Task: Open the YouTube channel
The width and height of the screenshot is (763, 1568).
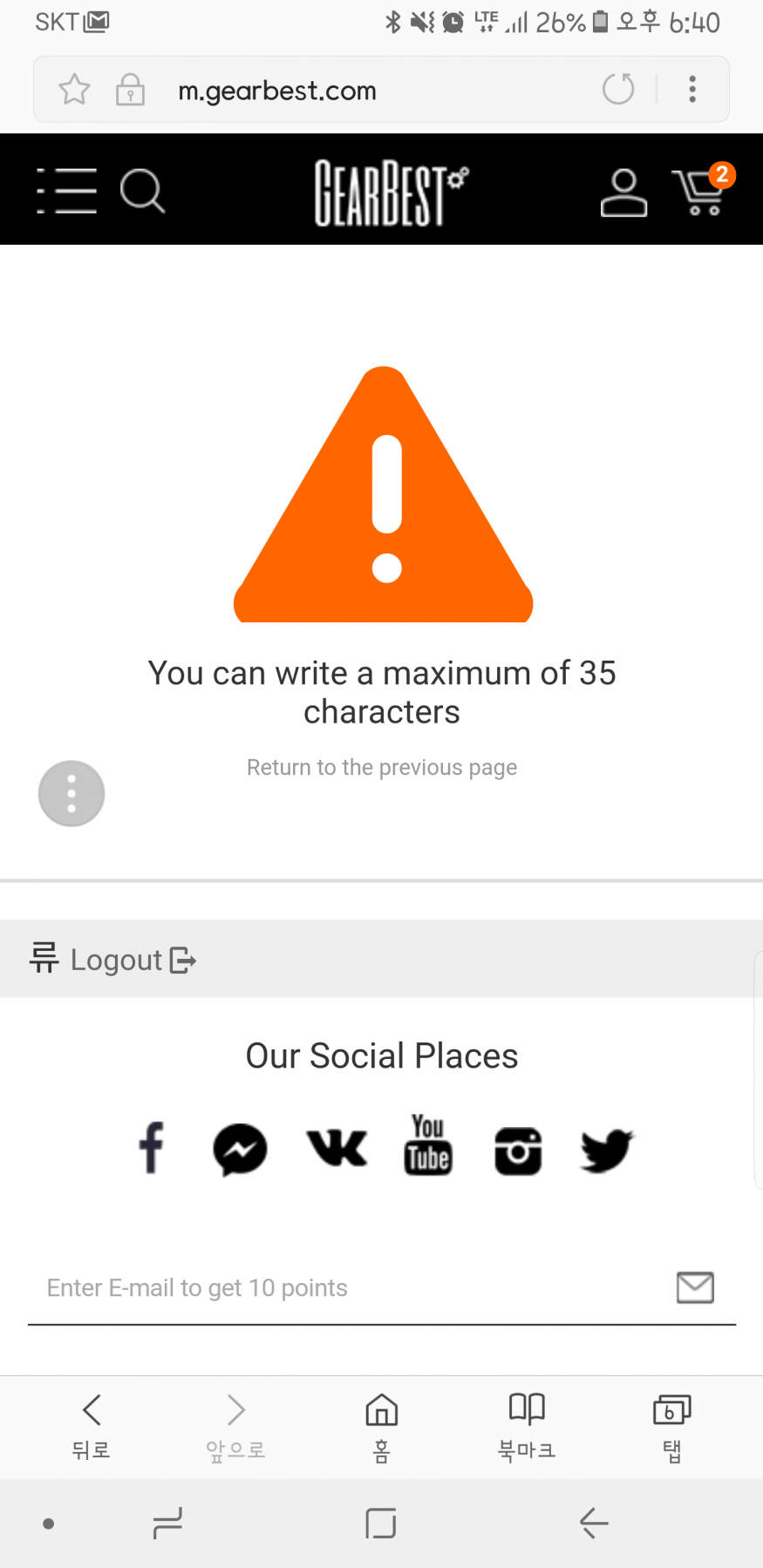Action: click(428, 1144)
